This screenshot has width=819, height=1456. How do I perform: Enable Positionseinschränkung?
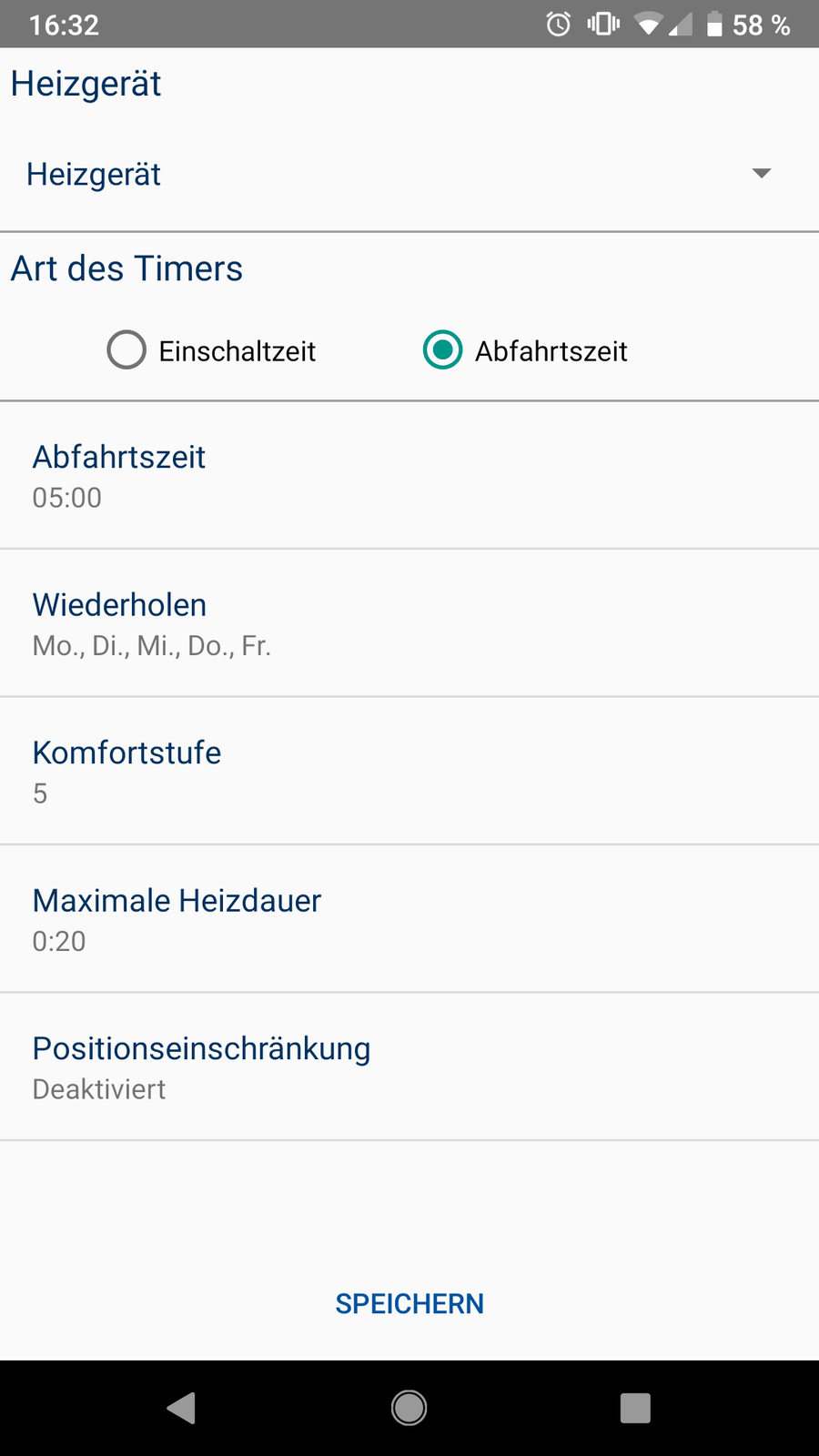409,1067
